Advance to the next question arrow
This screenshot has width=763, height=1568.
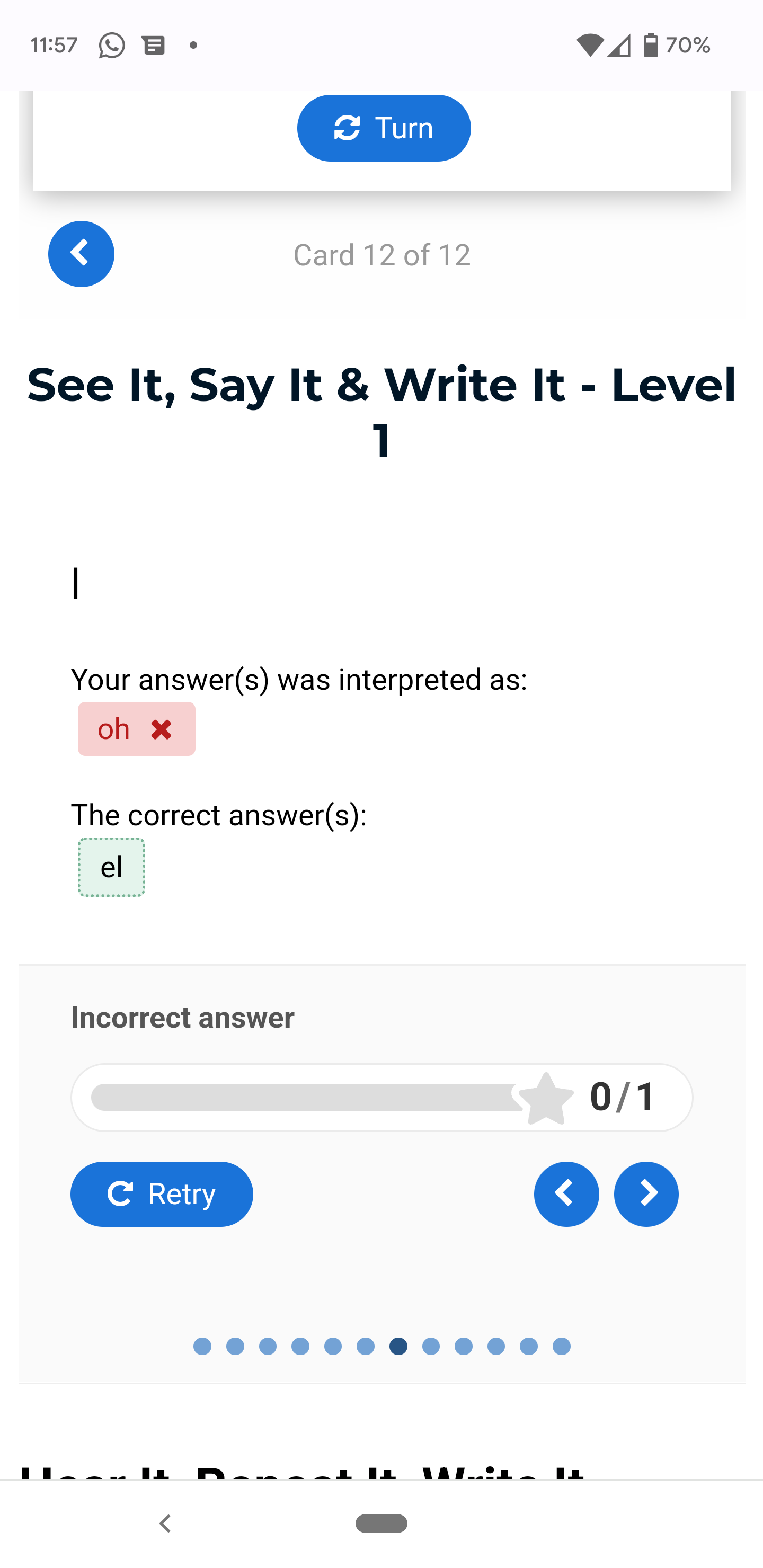646,1193
